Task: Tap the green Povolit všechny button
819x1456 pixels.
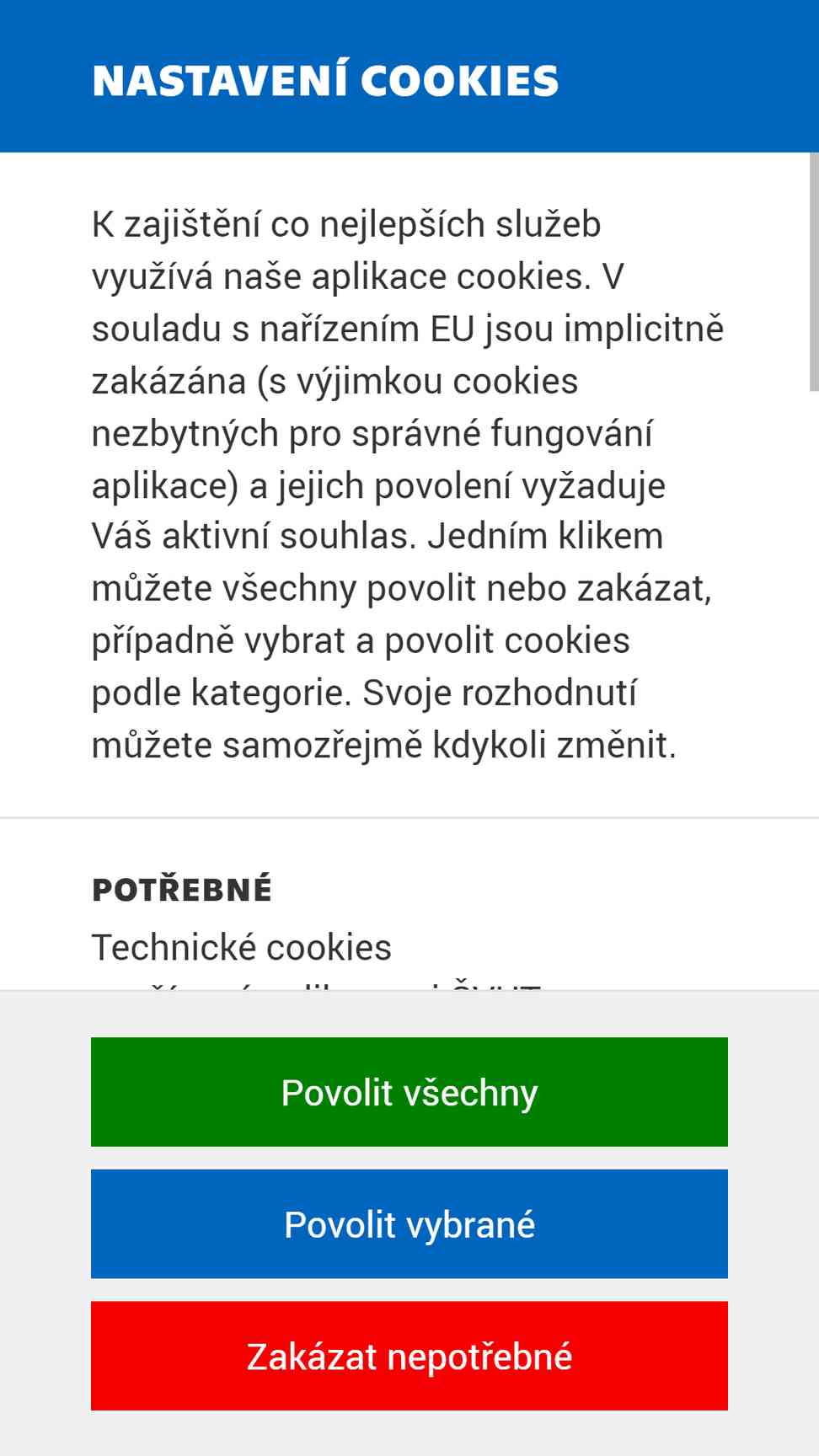Action: pos(409,1092)
